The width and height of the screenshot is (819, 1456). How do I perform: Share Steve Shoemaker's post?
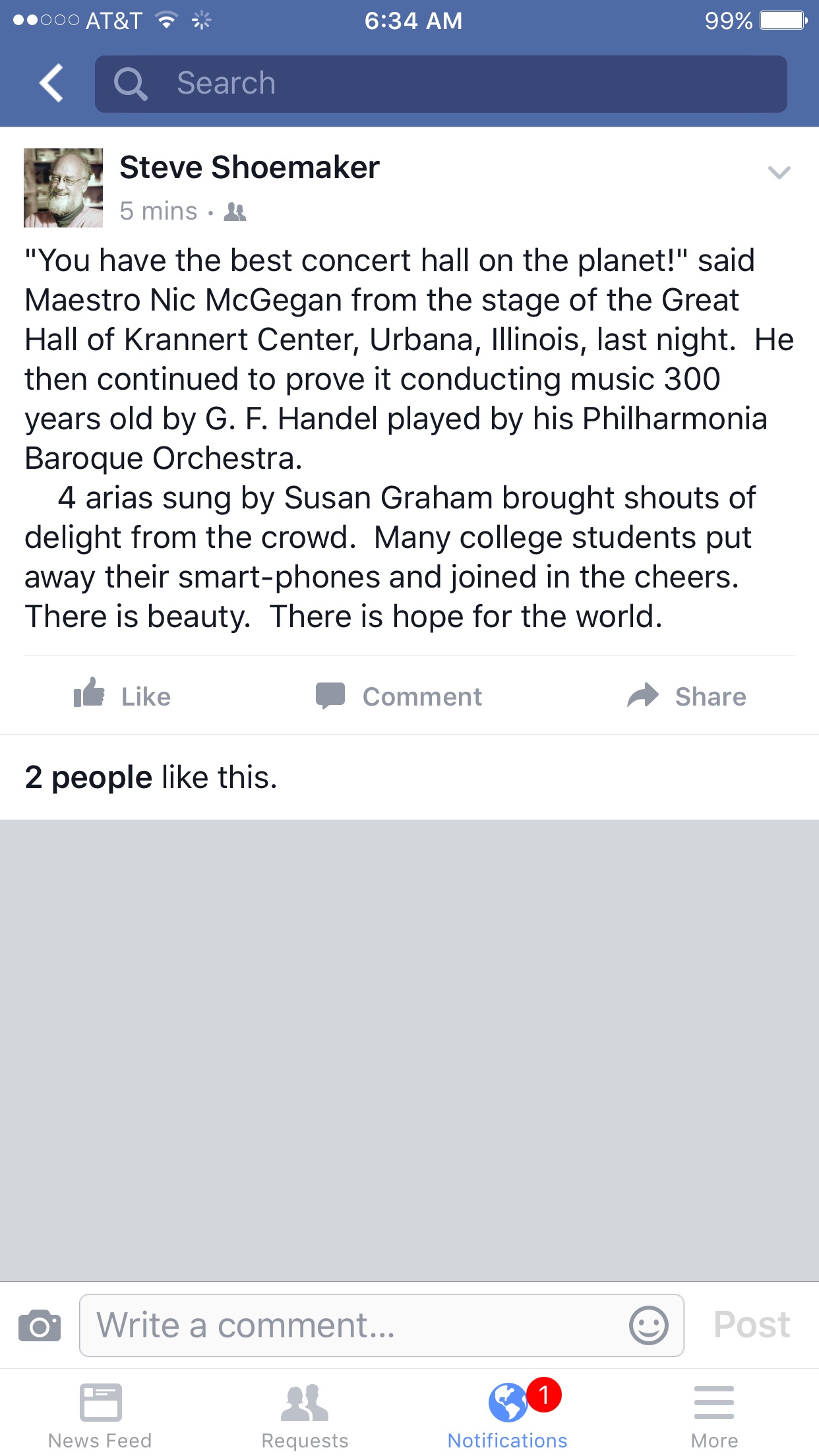686,696
